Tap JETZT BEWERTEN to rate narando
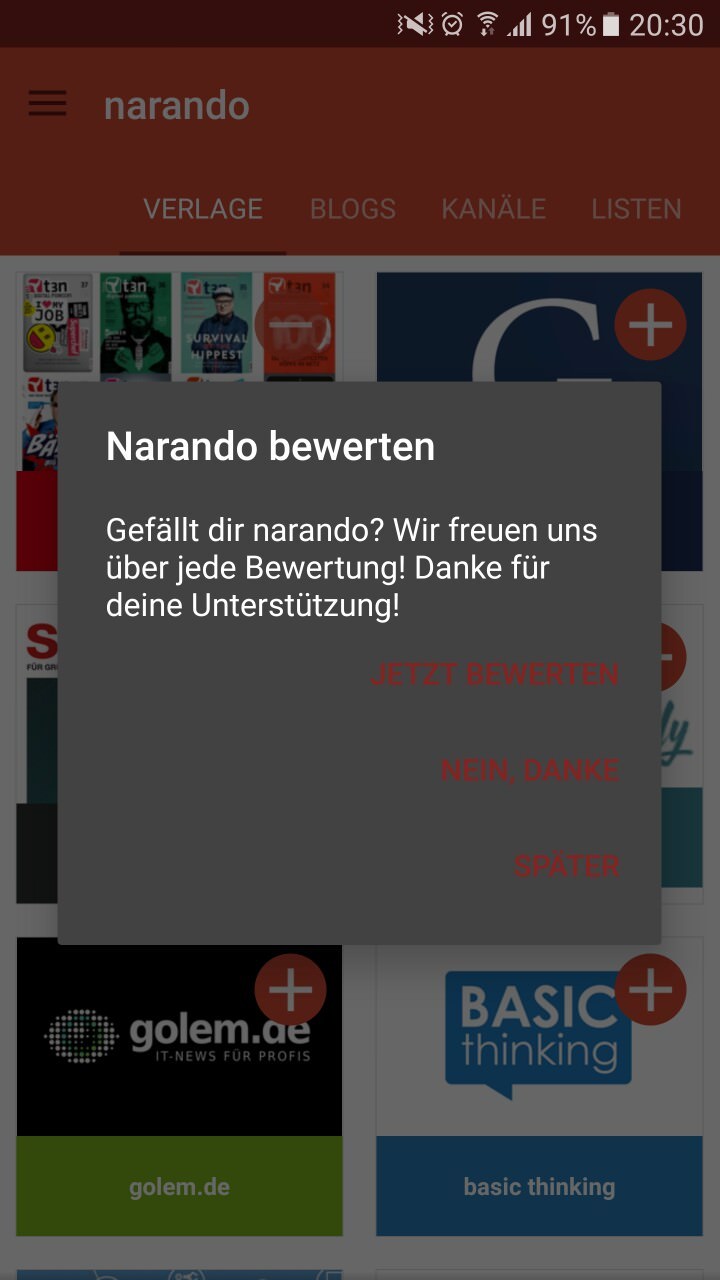 click(495, 674)
